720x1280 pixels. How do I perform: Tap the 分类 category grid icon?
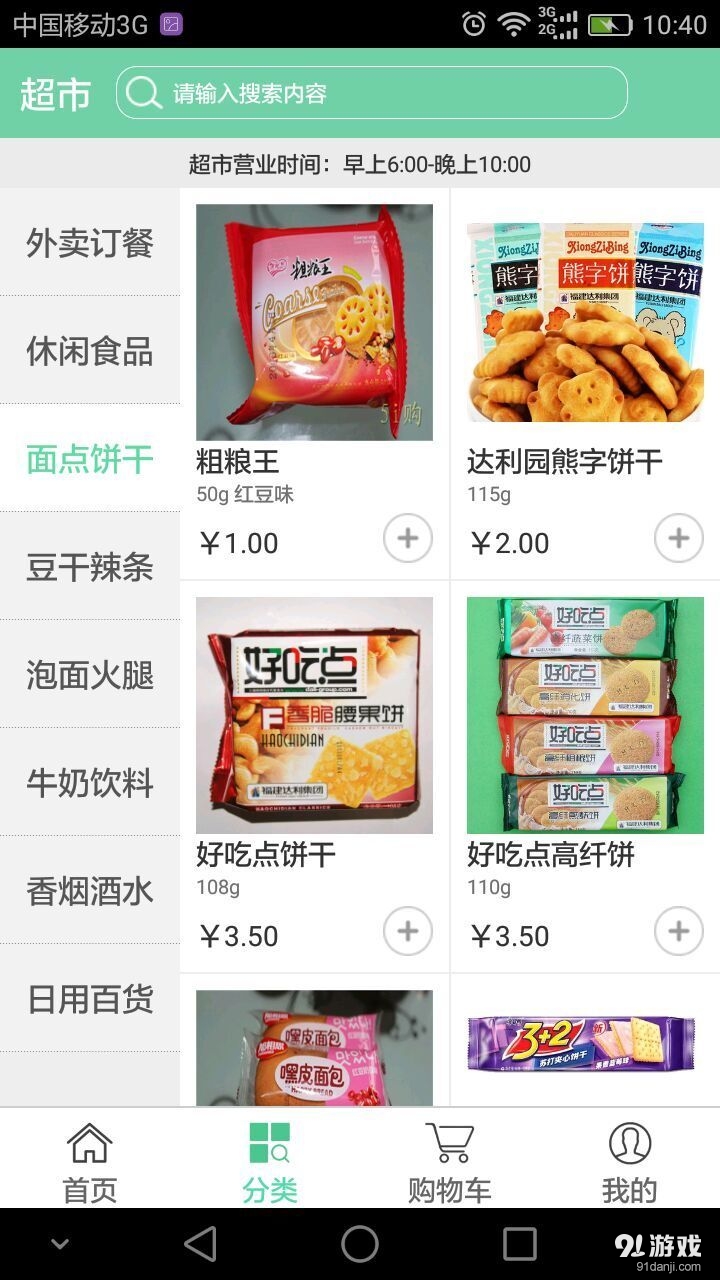[268, 1143]
